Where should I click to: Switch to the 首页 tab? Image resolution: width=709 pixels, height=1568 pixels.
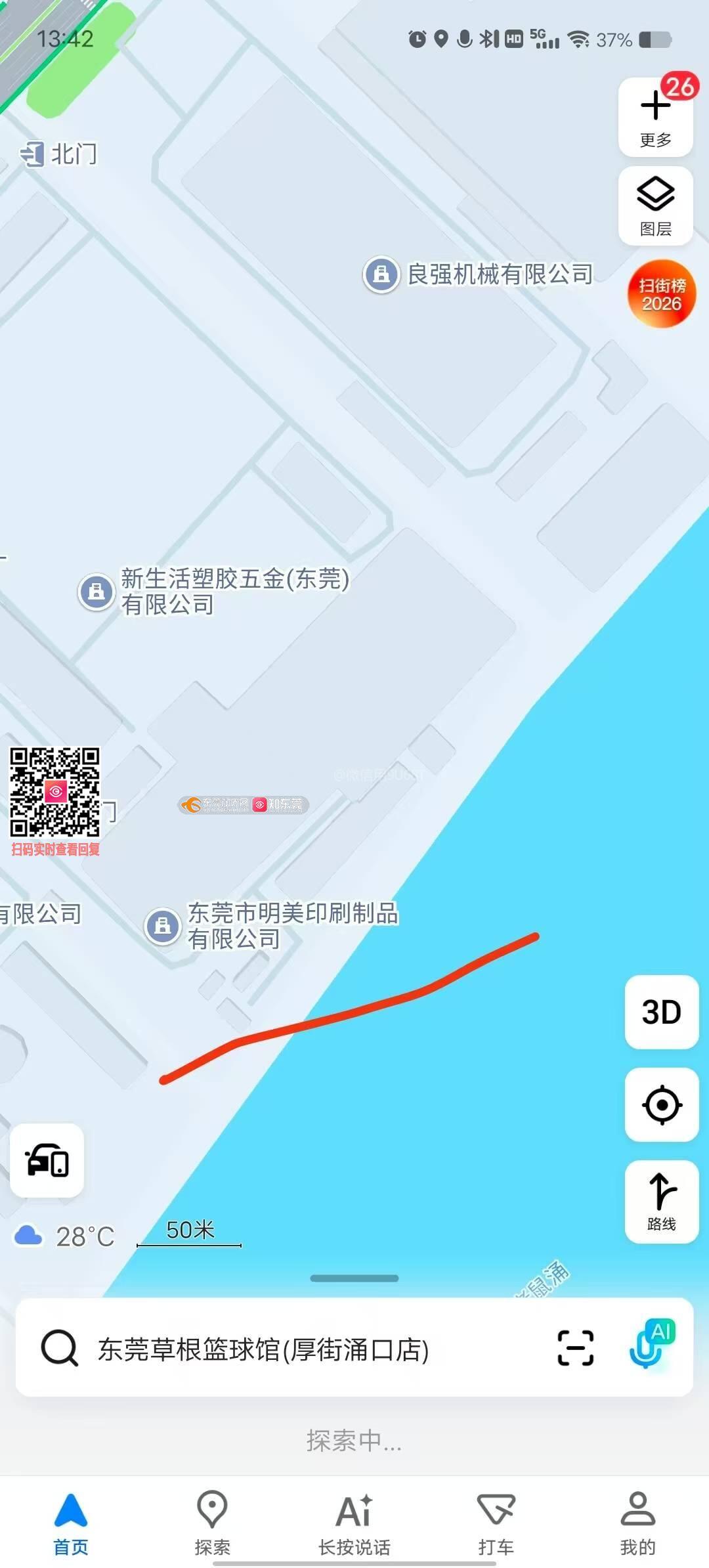click(x=71, y=1523)
